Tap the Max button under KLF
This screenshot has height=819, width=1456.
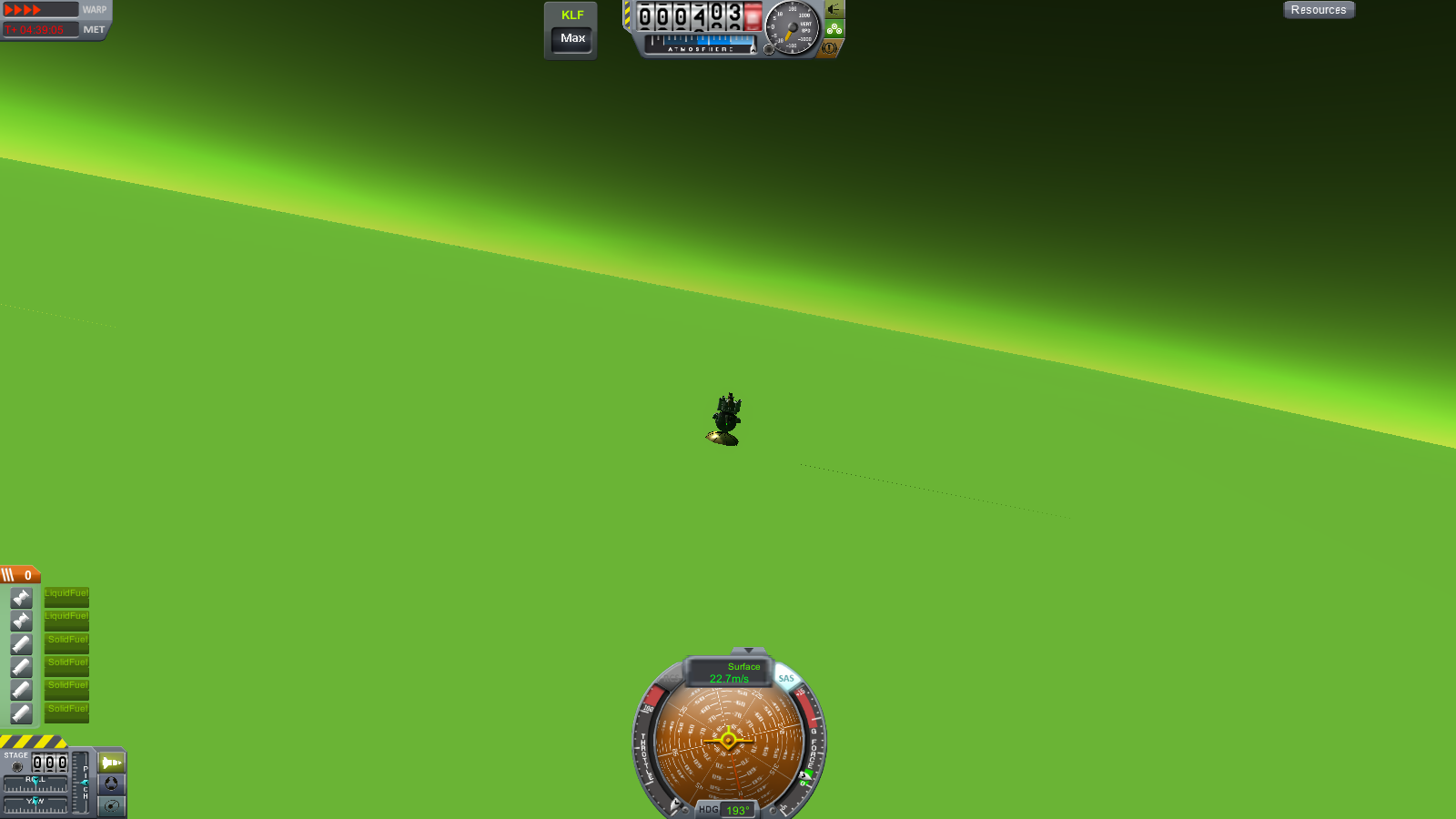coord(572,38)
